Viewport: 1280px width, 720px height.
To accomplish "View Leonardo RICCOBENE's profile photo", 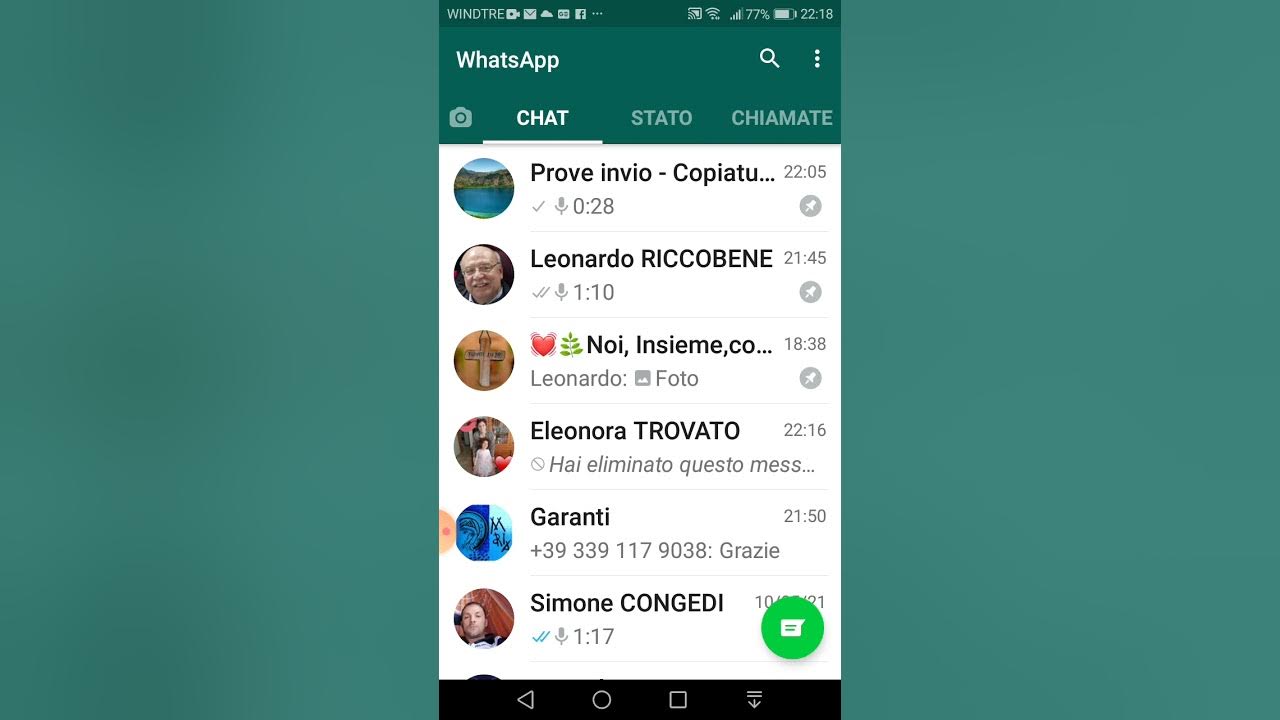I will click(x=484, y=275).
